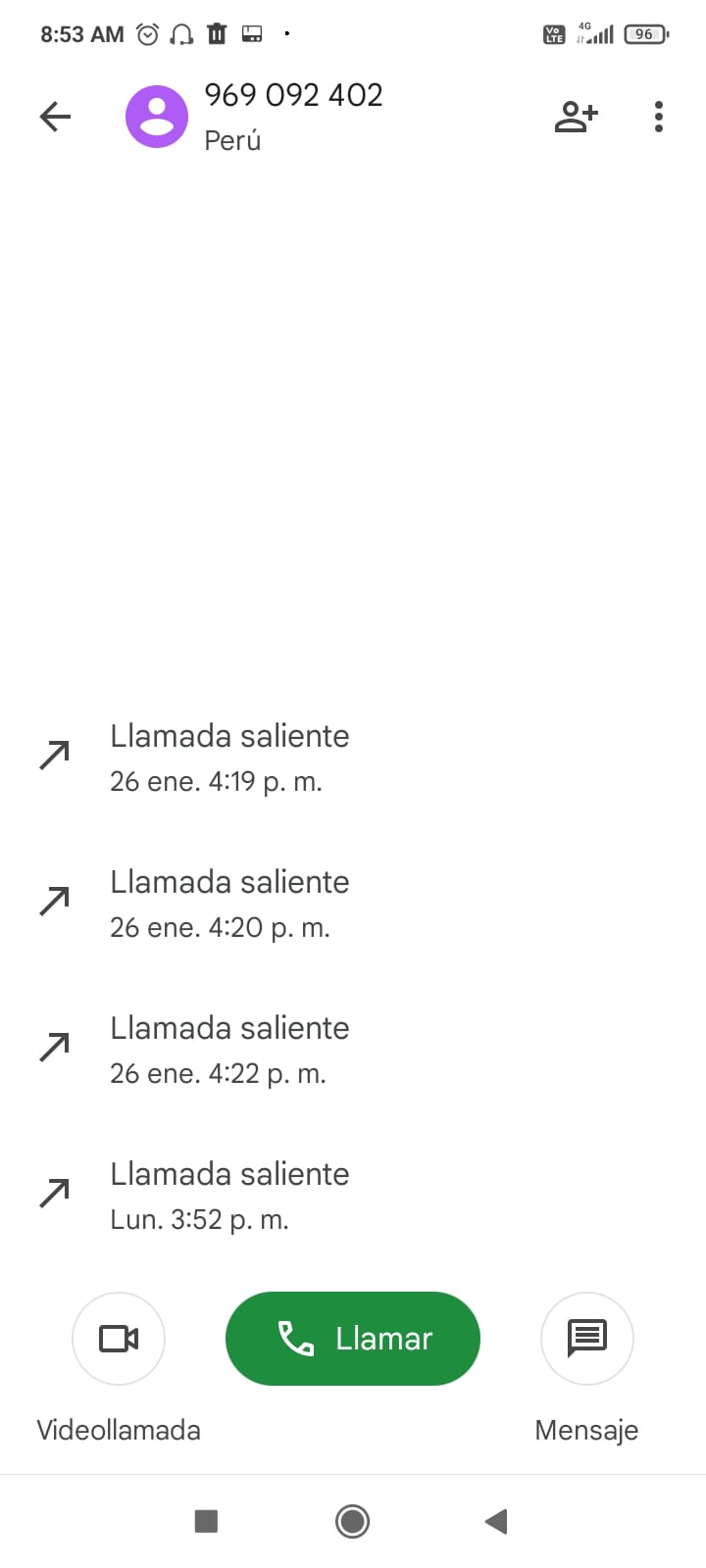This screenshot has width=706, height=1568.
Task: Start a video call with Videollamada
Action: click(x=119, y=1339)
